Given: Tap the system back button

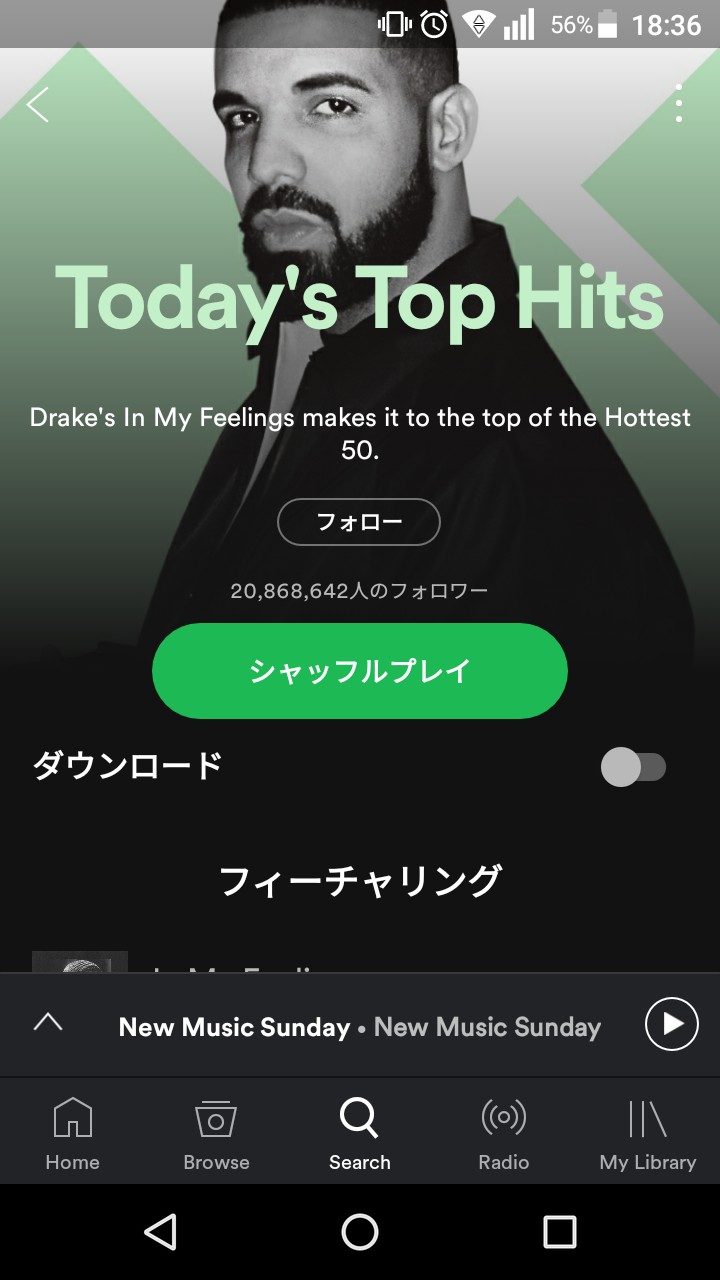Looking at the screenshot, I should pyautogui.click(x=160, y=1232).
